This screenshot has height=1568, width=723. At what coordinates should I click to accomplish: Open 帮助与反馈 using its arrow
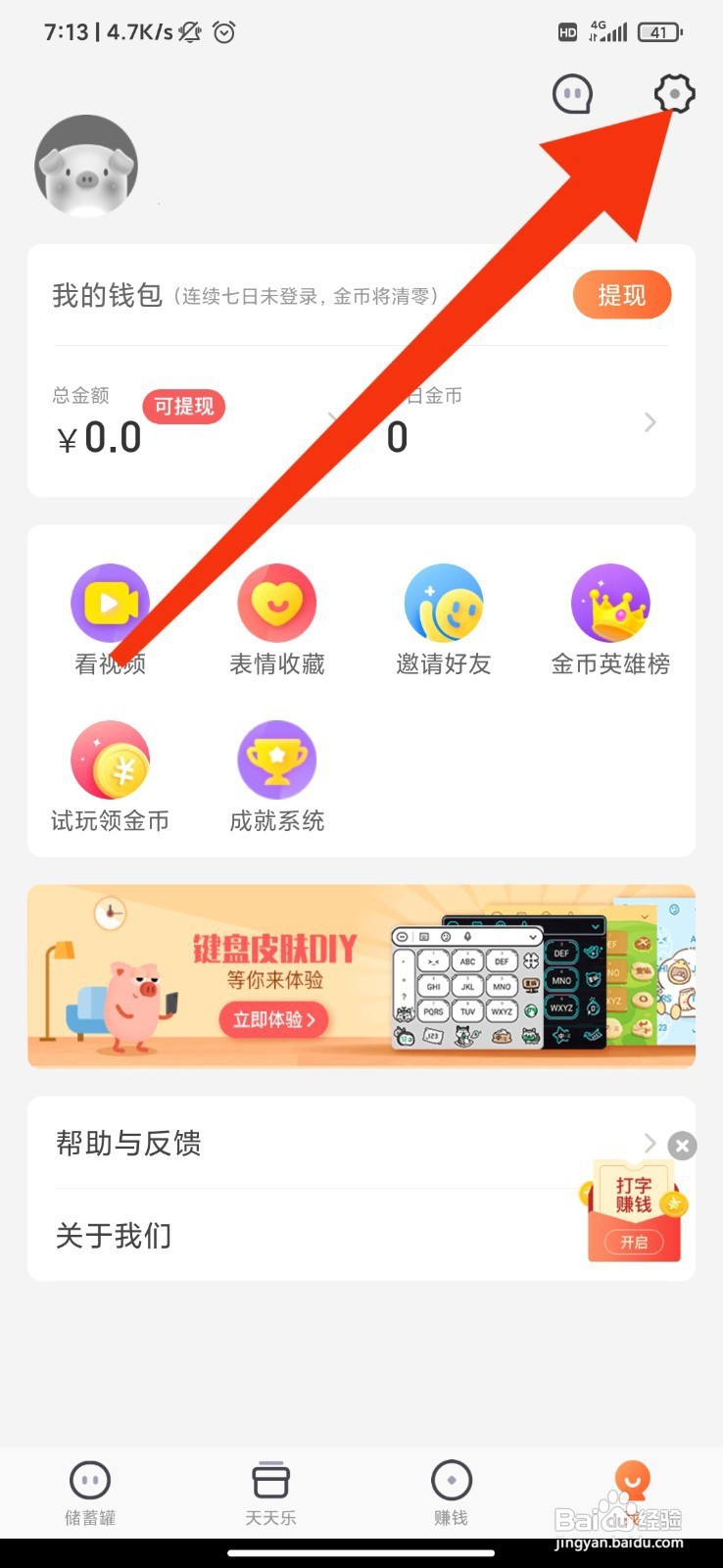point(649,1143)
